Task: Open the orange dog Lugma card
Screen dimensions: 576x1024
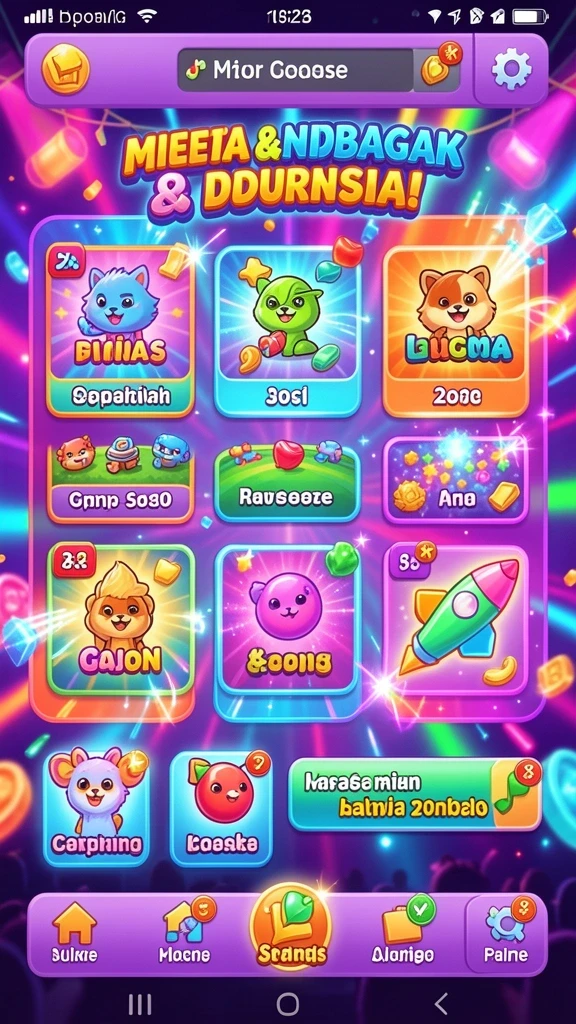Action: click(455, 331)
